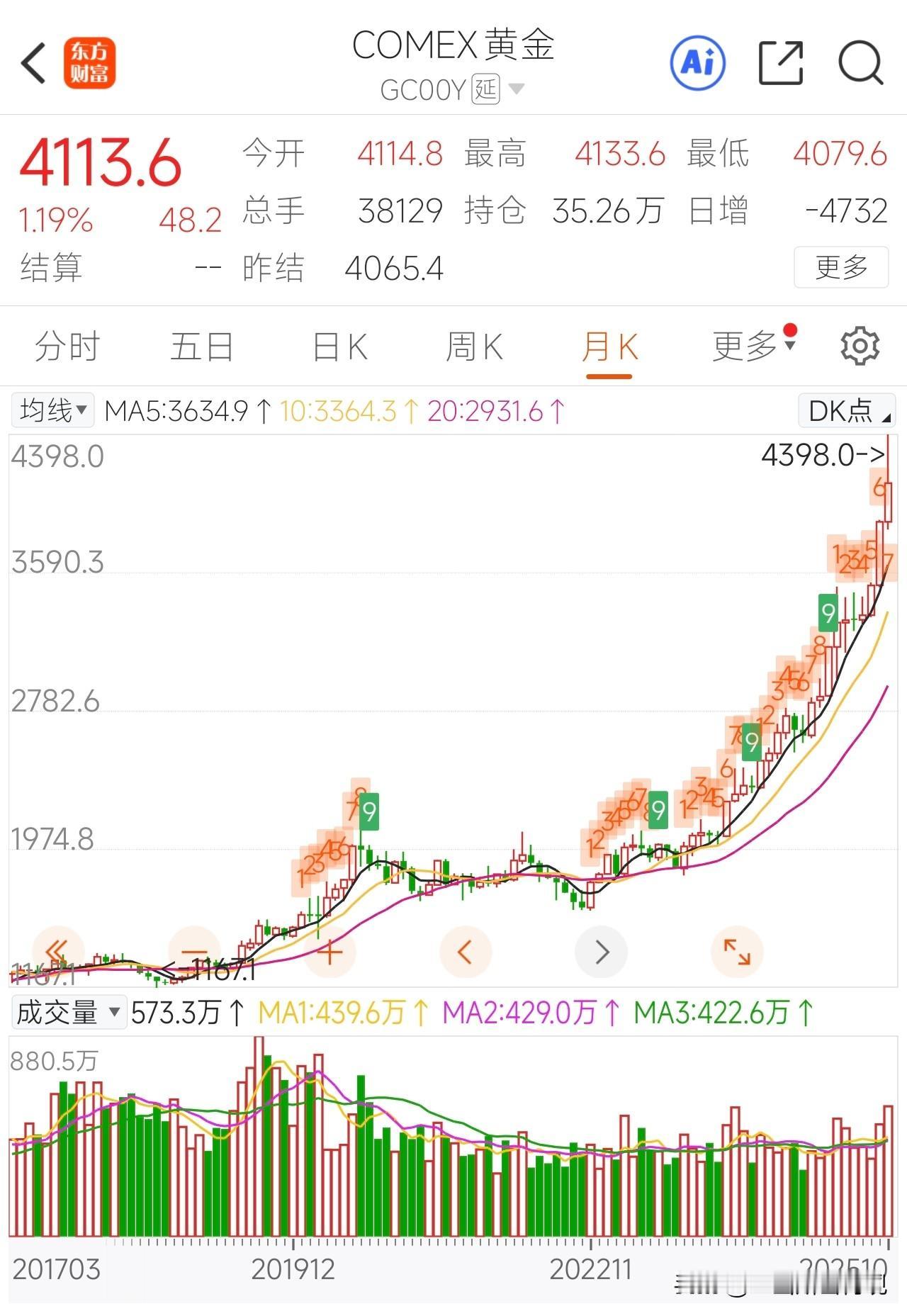The height and width of the screenshot is (1316, 907).
Task: Expand the 更多 chart period dropdown
Action: tap(754, 346)
